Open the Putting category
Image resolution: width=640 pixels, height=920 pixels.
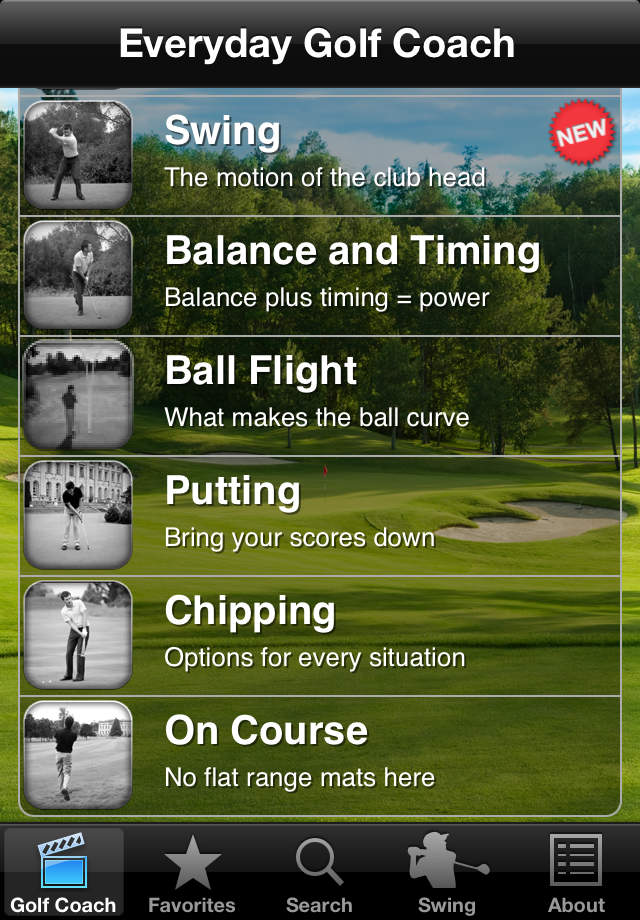[320, 515]
